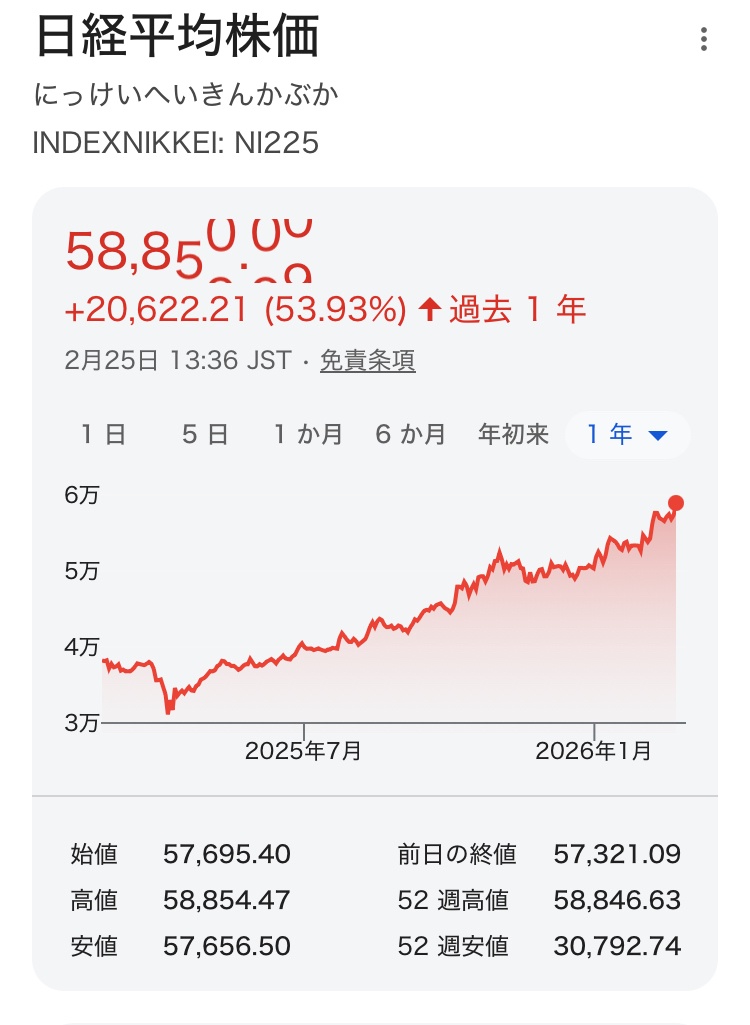Select the 1か月 chart range
Screen dimensions: 750x1025
(x=308, y=435)
